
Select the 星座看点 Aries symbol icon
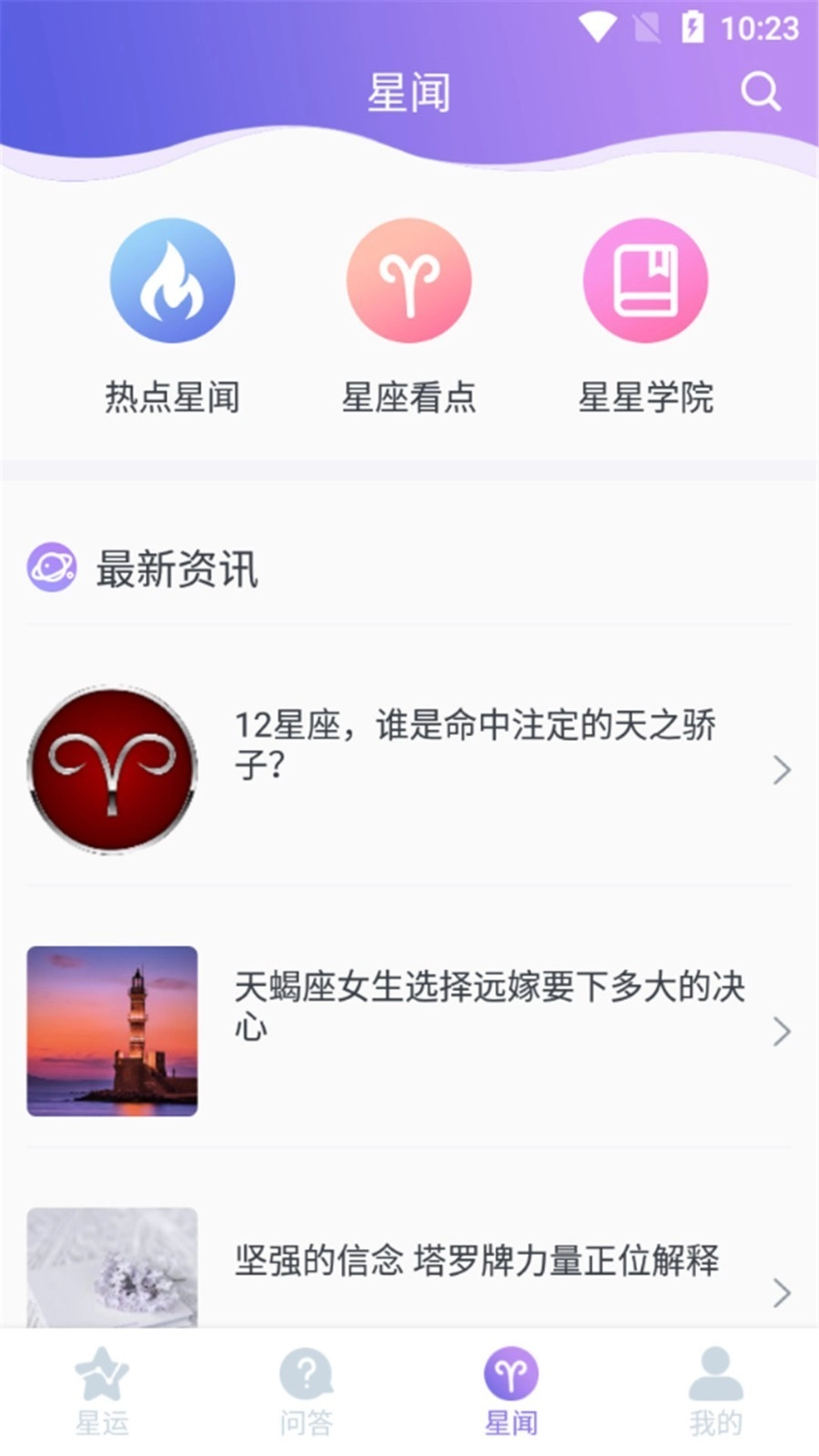coord(410,282)
